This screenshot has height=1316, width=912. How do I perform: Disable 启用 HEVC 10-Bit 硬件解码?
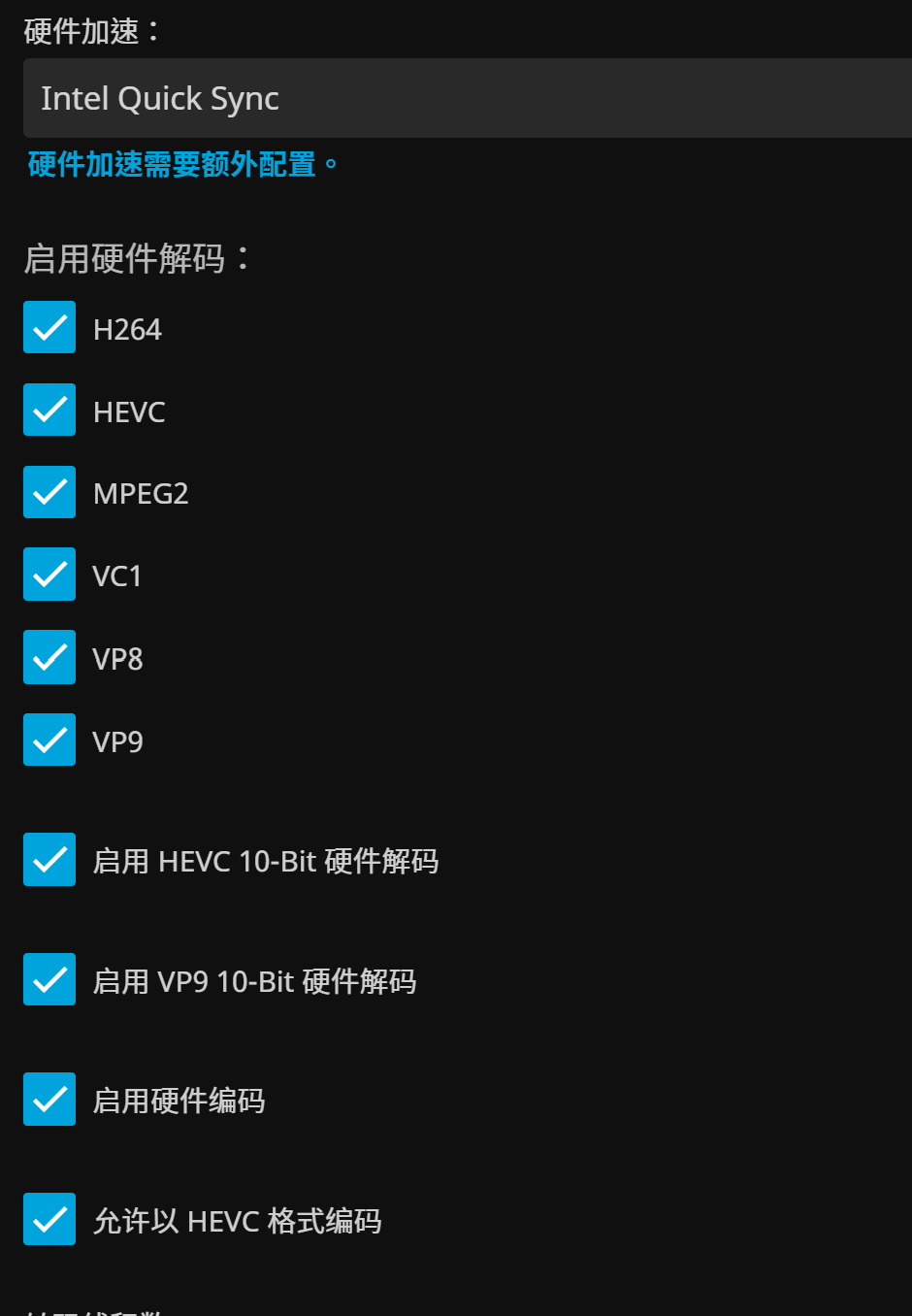(49, 859)
